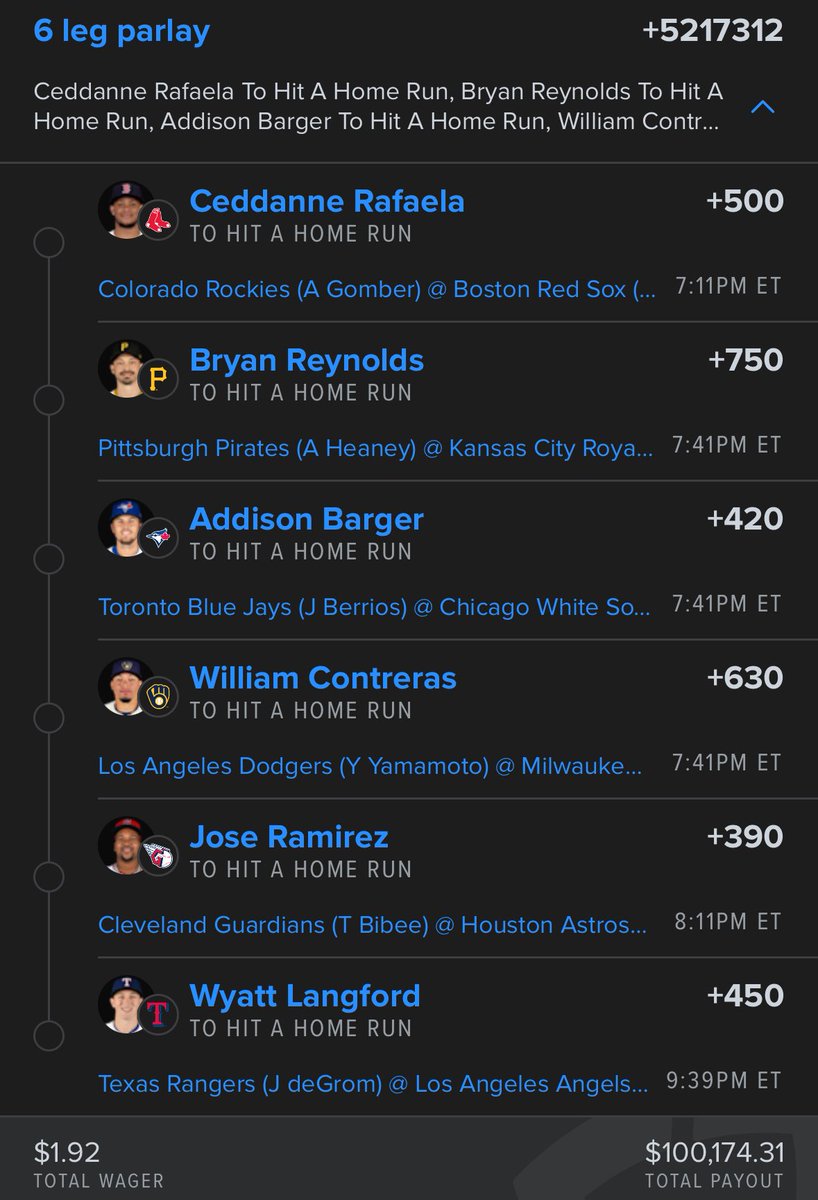Viewport: 818px width, 1200px height.
Task: Tap William Contreras' name
Action: [x=322, y=678]
